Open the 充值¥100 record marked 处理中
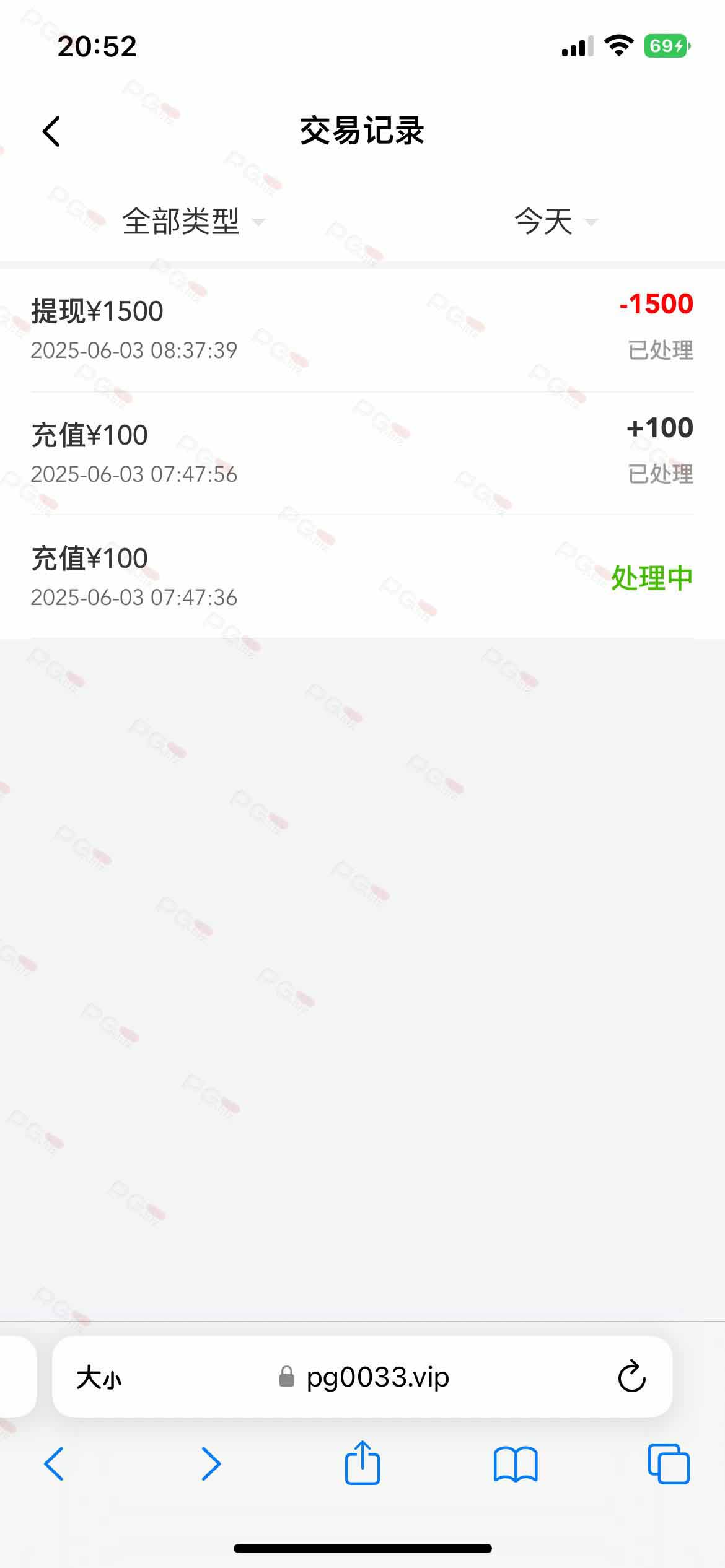Image resolution: width=725 pixels, height=1568 pixels. coord(362,576)
